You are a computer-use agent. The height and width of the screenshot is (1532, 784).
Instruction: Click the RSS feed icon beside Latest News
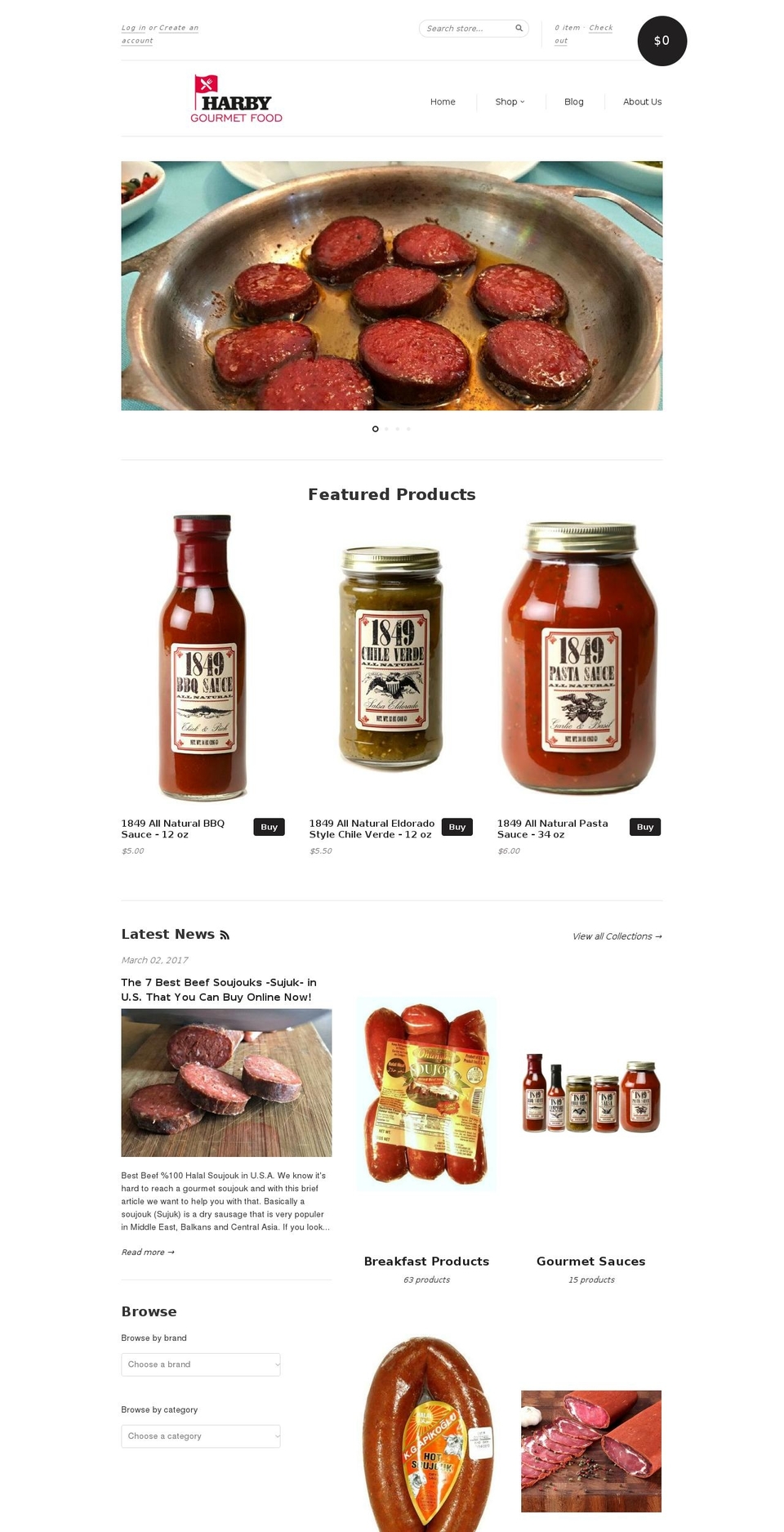coord(224,934)
